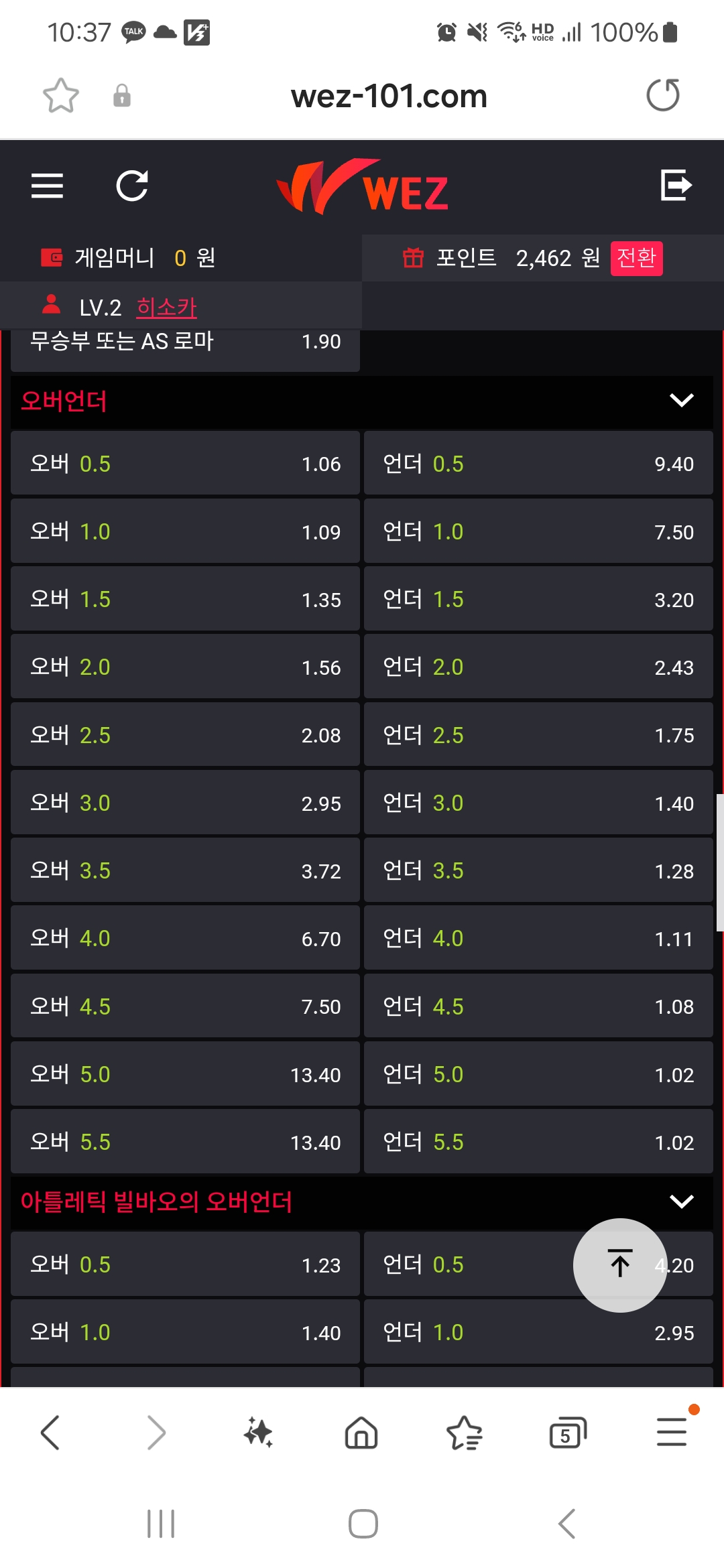724x1568 pixels.
Task: Bookmark this page with the star icon
Action: [61, 95]
